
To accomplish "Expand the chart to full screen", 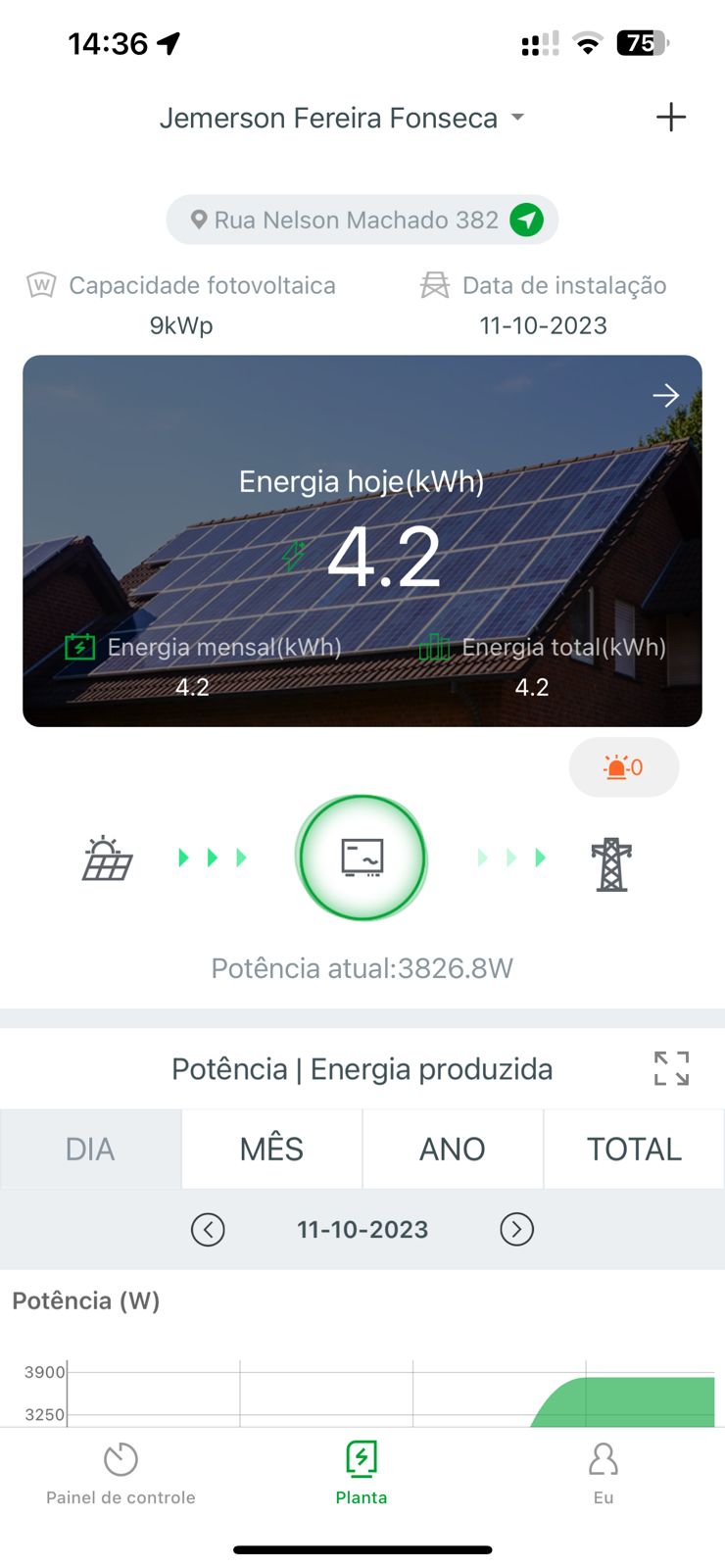I will coord(671,1068).
